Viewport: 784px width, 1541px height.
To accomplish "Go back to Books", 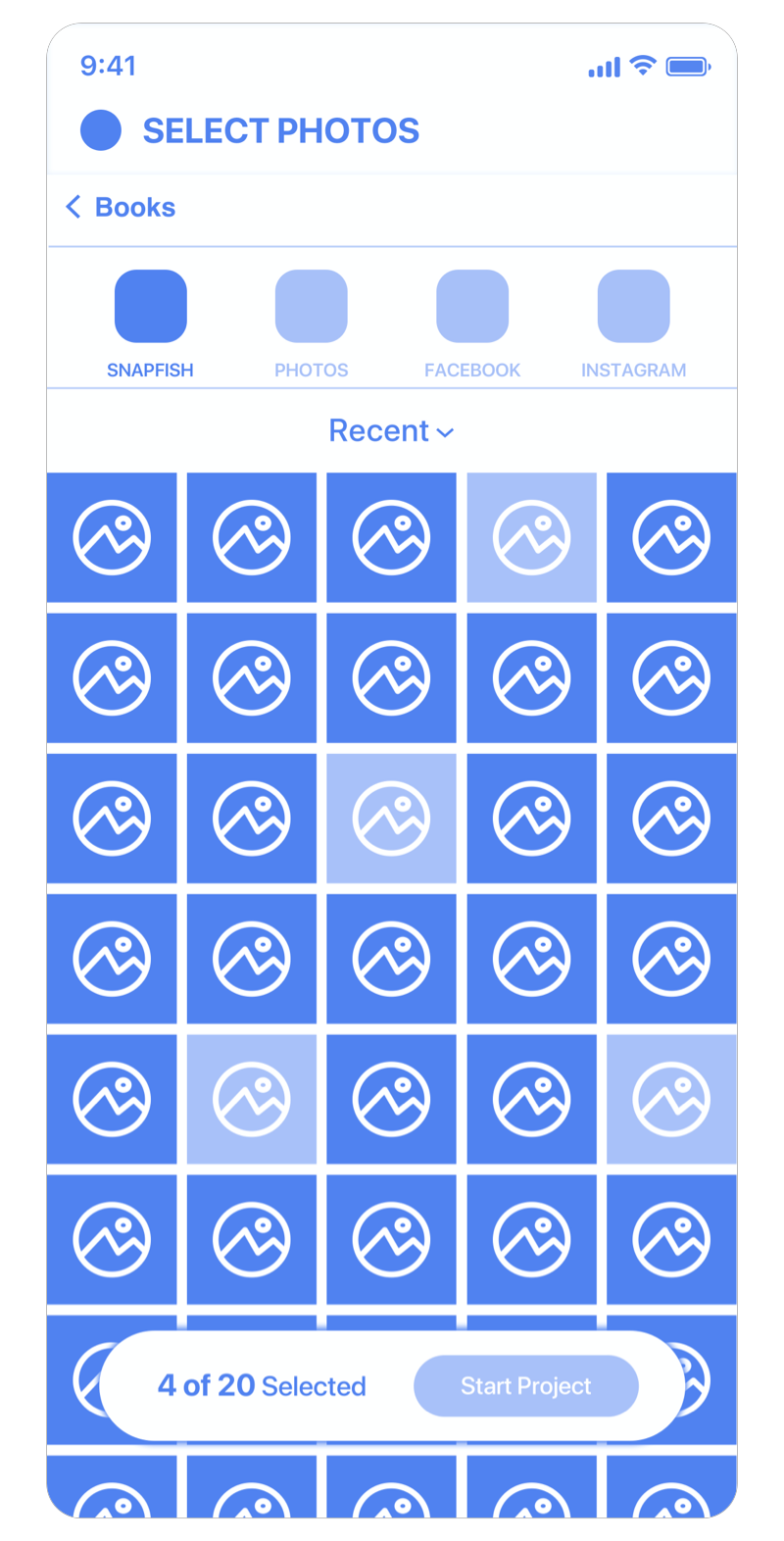I will (121, 207).
